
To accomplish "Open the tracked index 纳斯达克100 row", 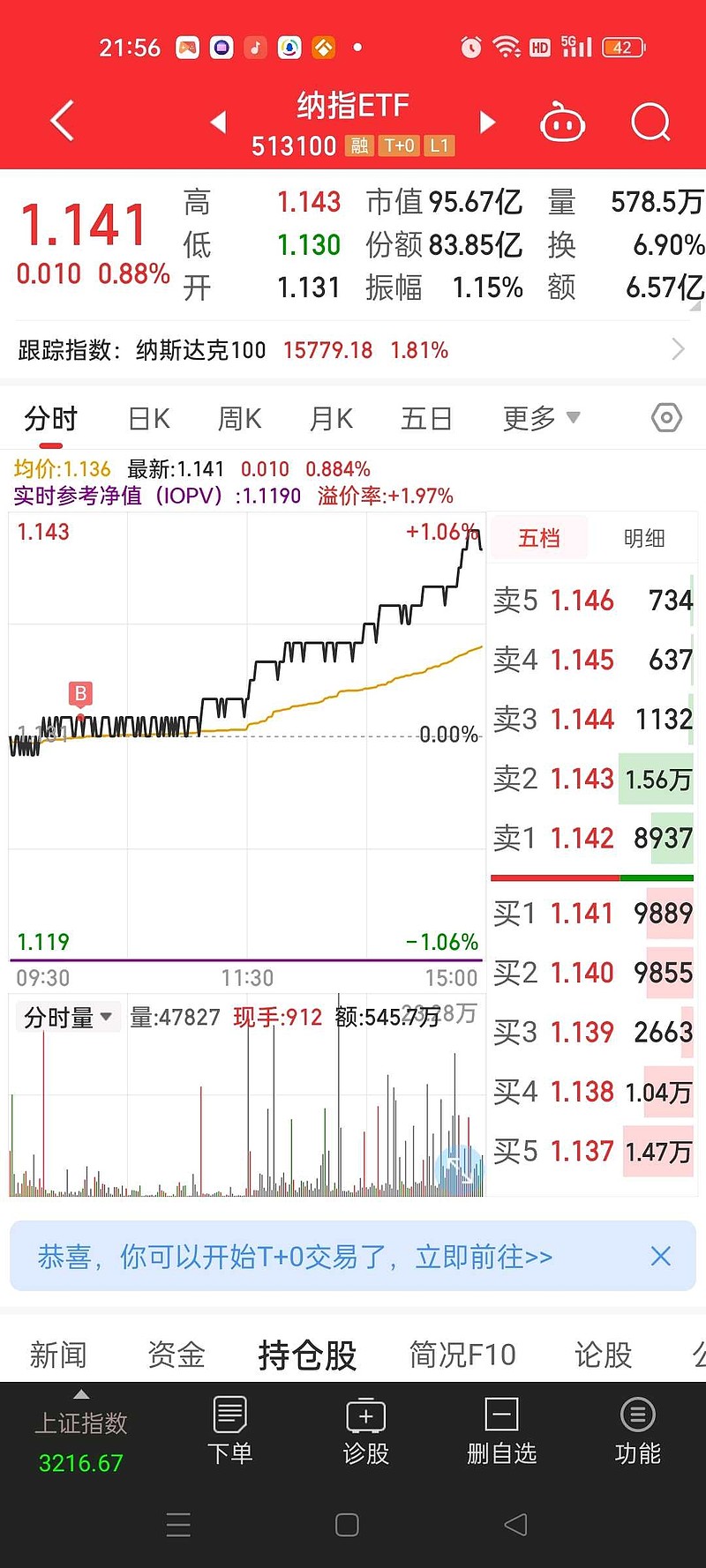I will point(353,350).
